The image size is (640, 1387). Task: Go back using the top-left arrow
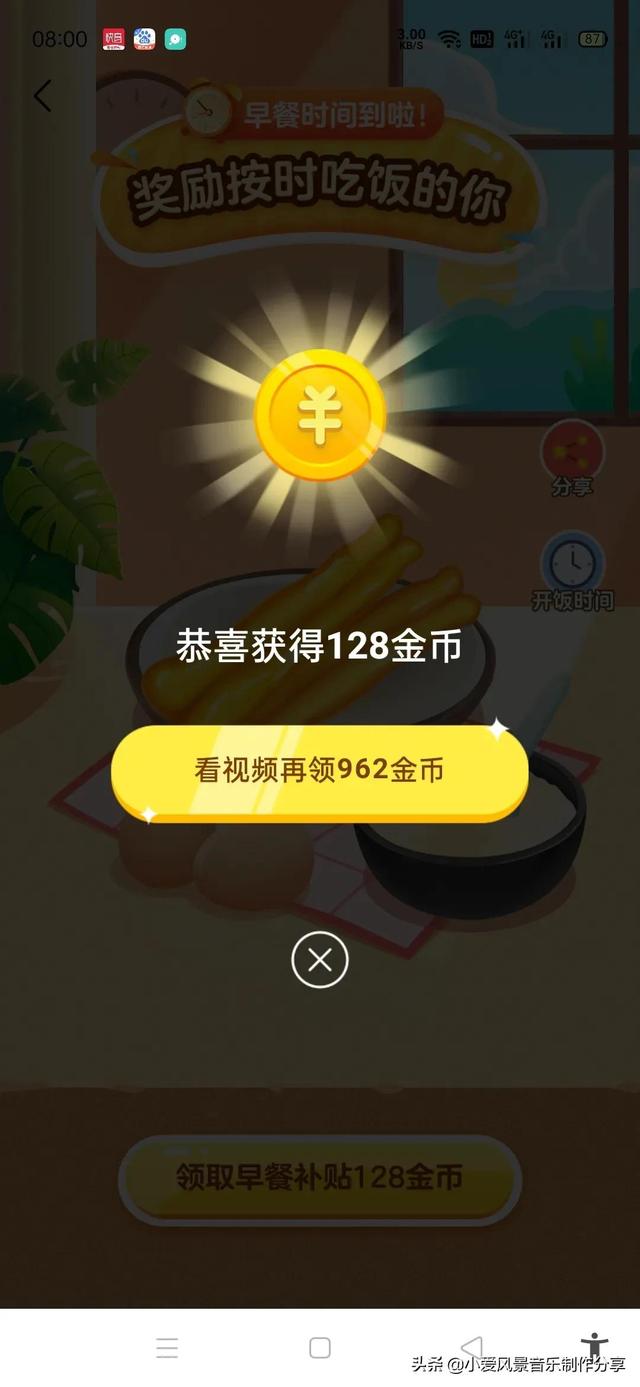tap(42, 96)
